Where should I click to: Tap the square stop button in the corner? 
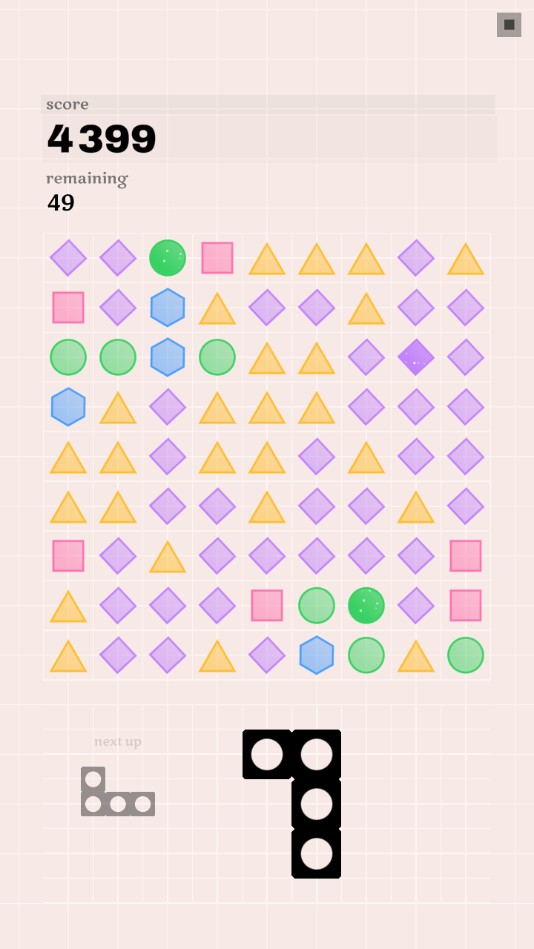[509, 25]
